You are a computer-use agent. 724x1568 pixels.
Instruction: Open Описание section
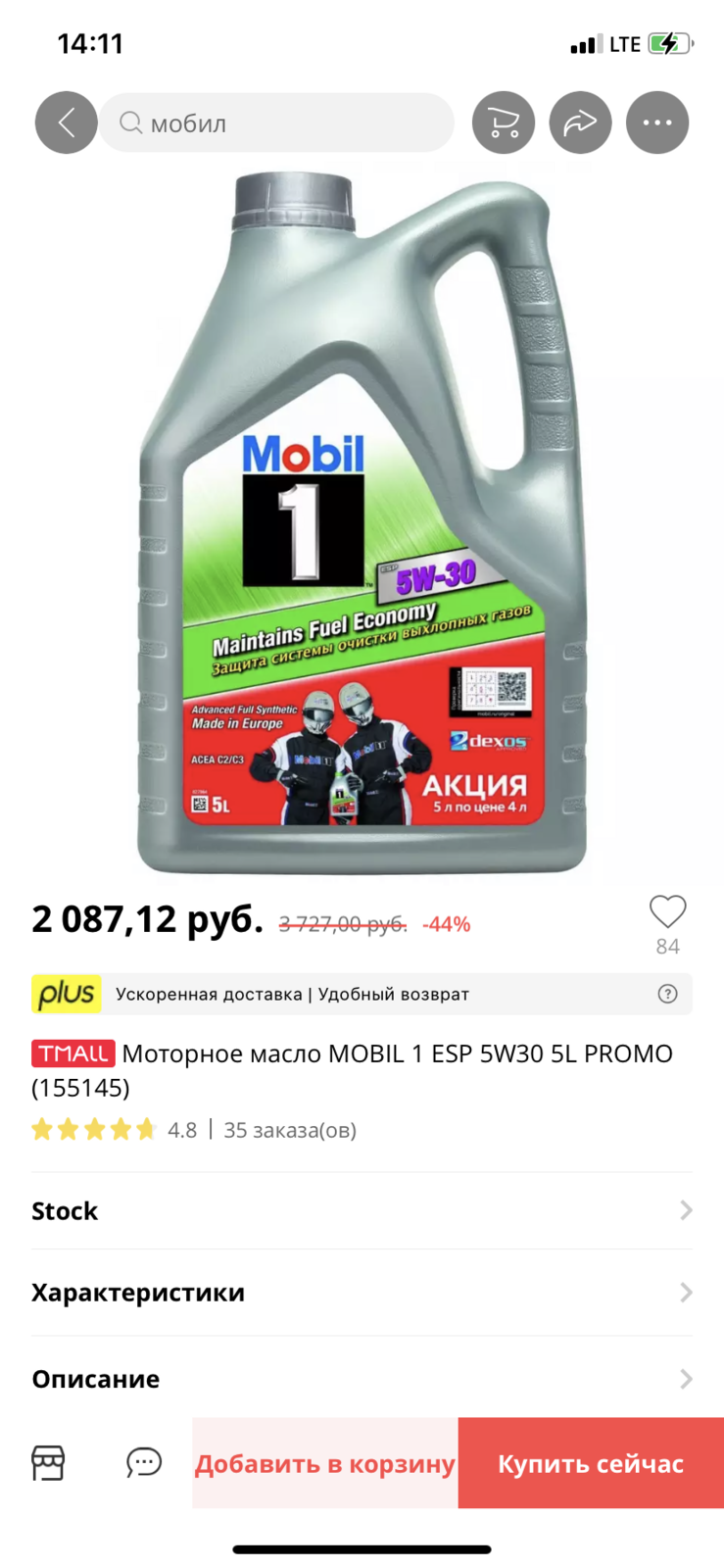tap(362, 1379)
